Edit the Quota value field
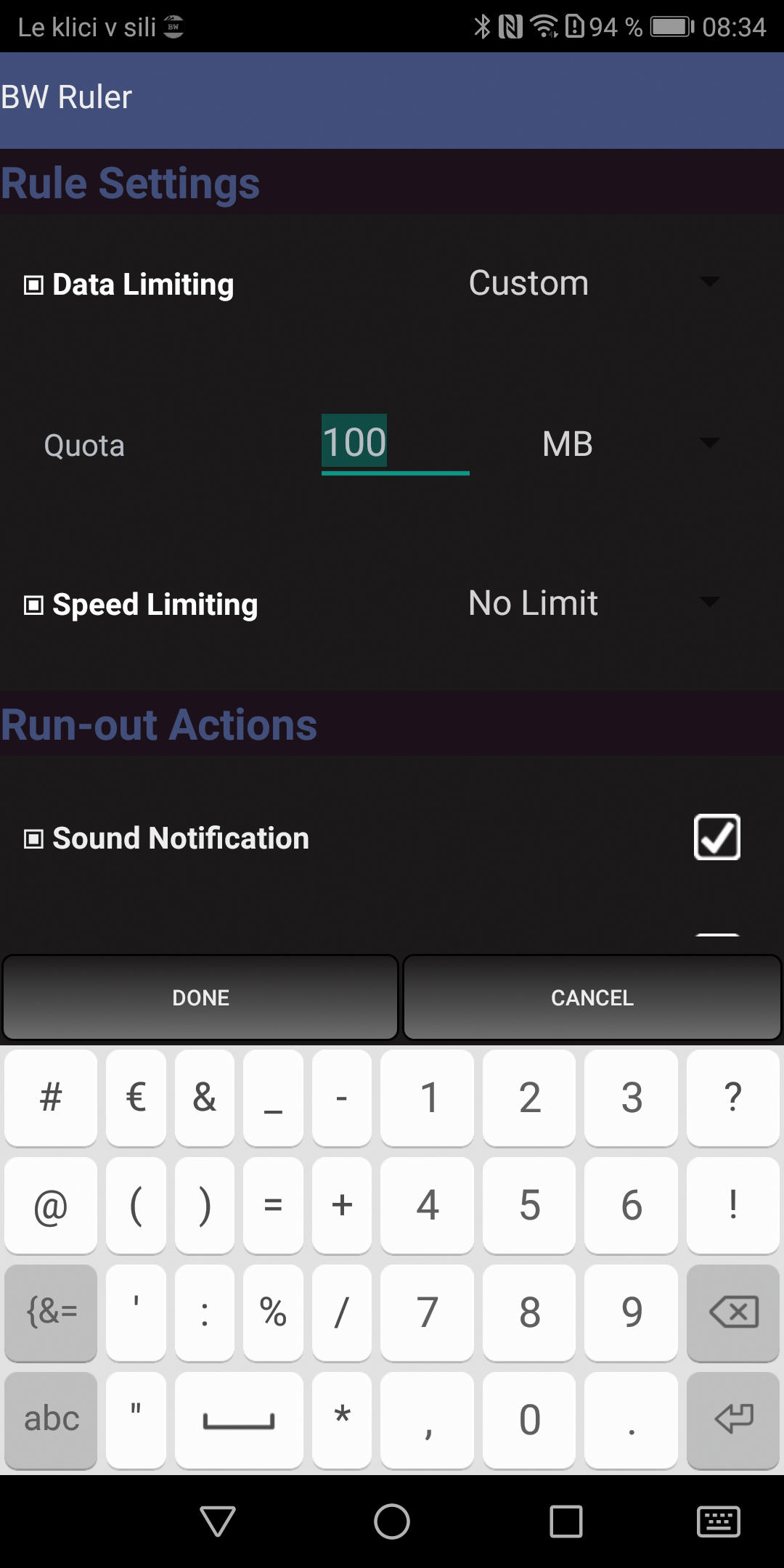This screenshot has height=1568, width=784. click(396, 443)
